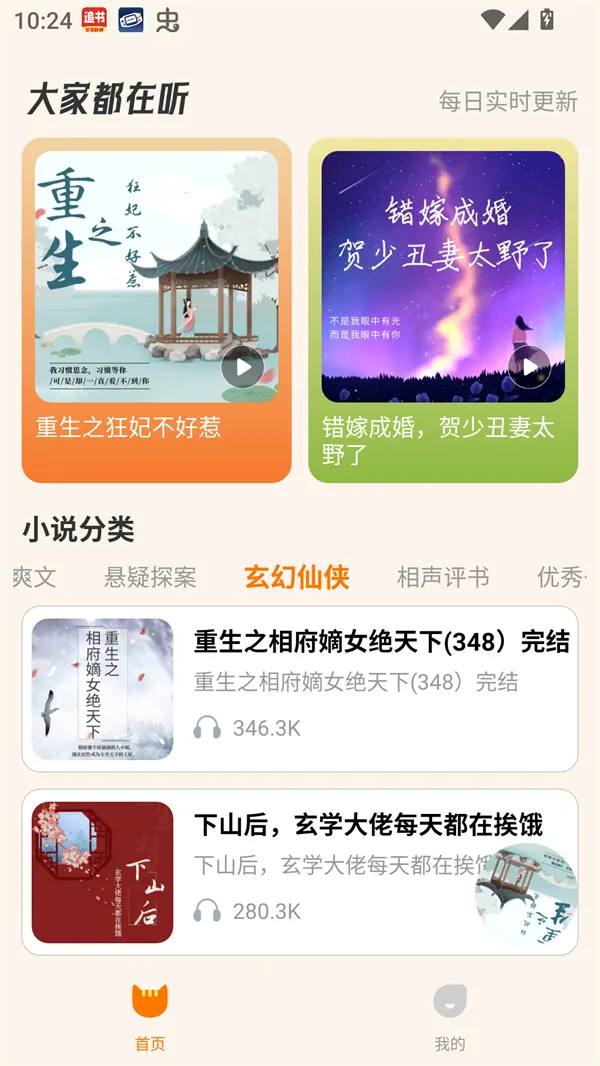Switch to the 我的 tab

click(x=450, y=1016)
